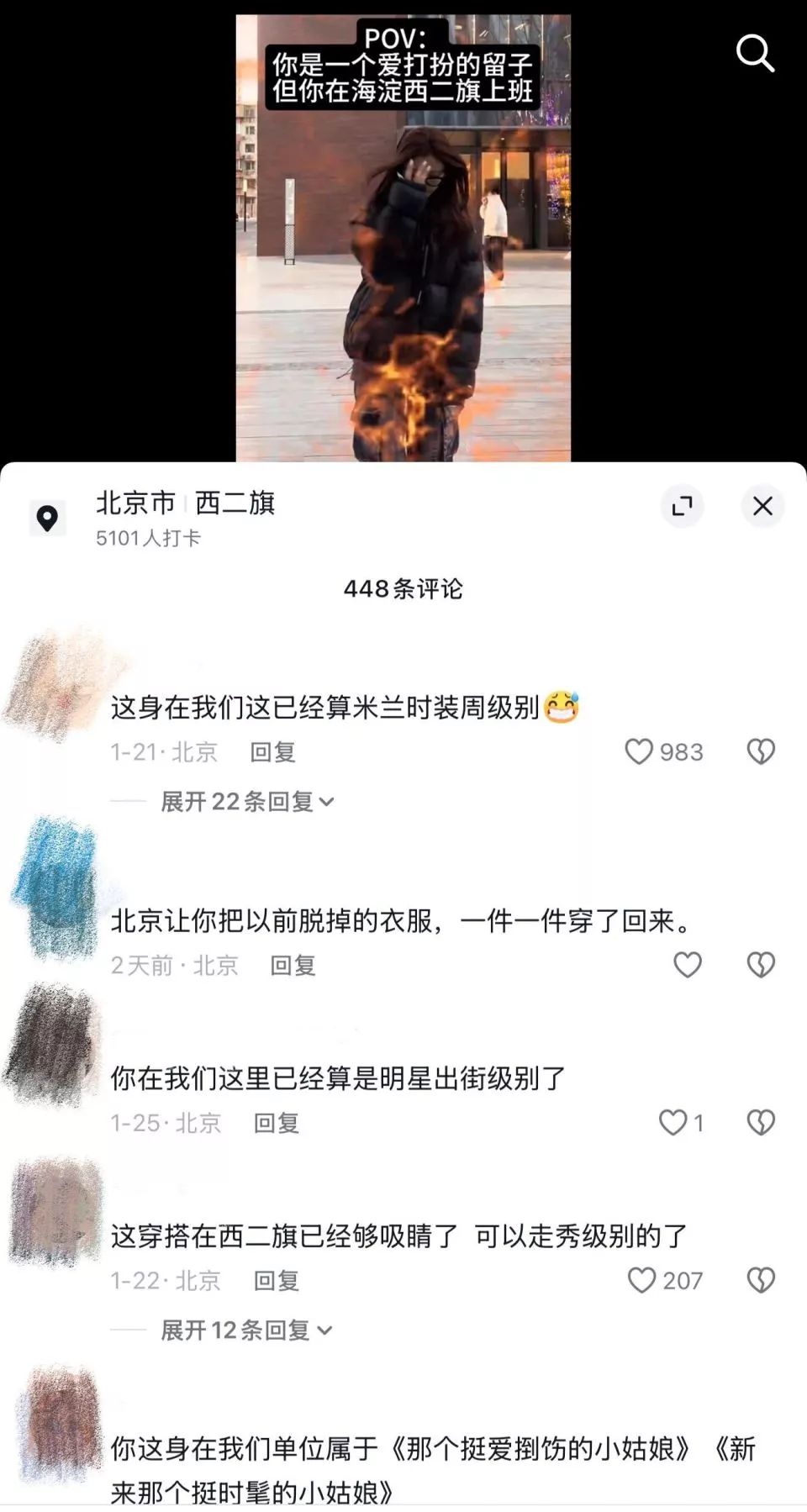Reply to the 米兰时装周级别 comment
Screen dimensions: 807x1512
click(272, 752)
